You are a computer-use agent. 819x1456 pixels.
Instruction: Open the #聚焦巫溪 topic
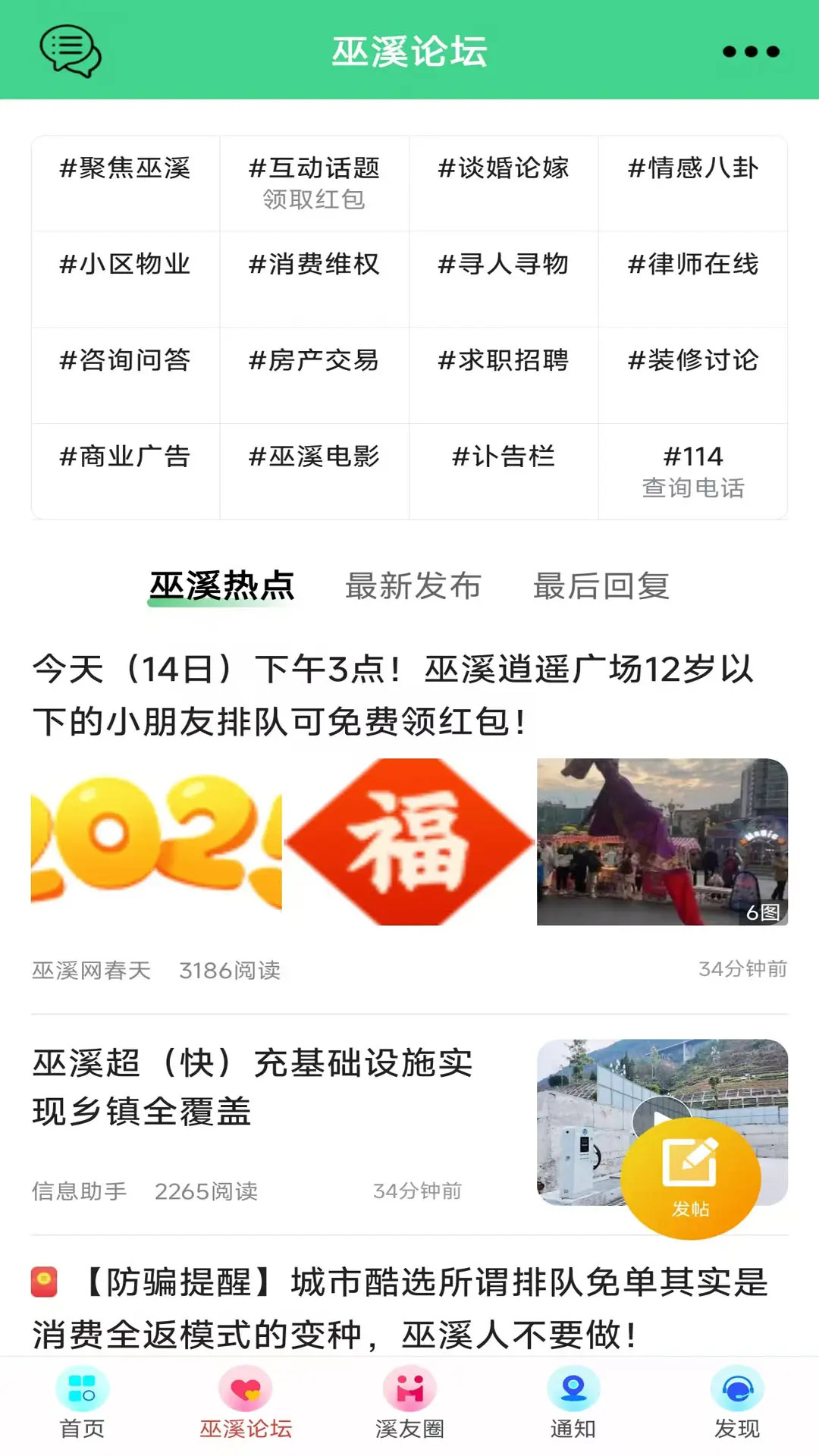click(125, 168)
